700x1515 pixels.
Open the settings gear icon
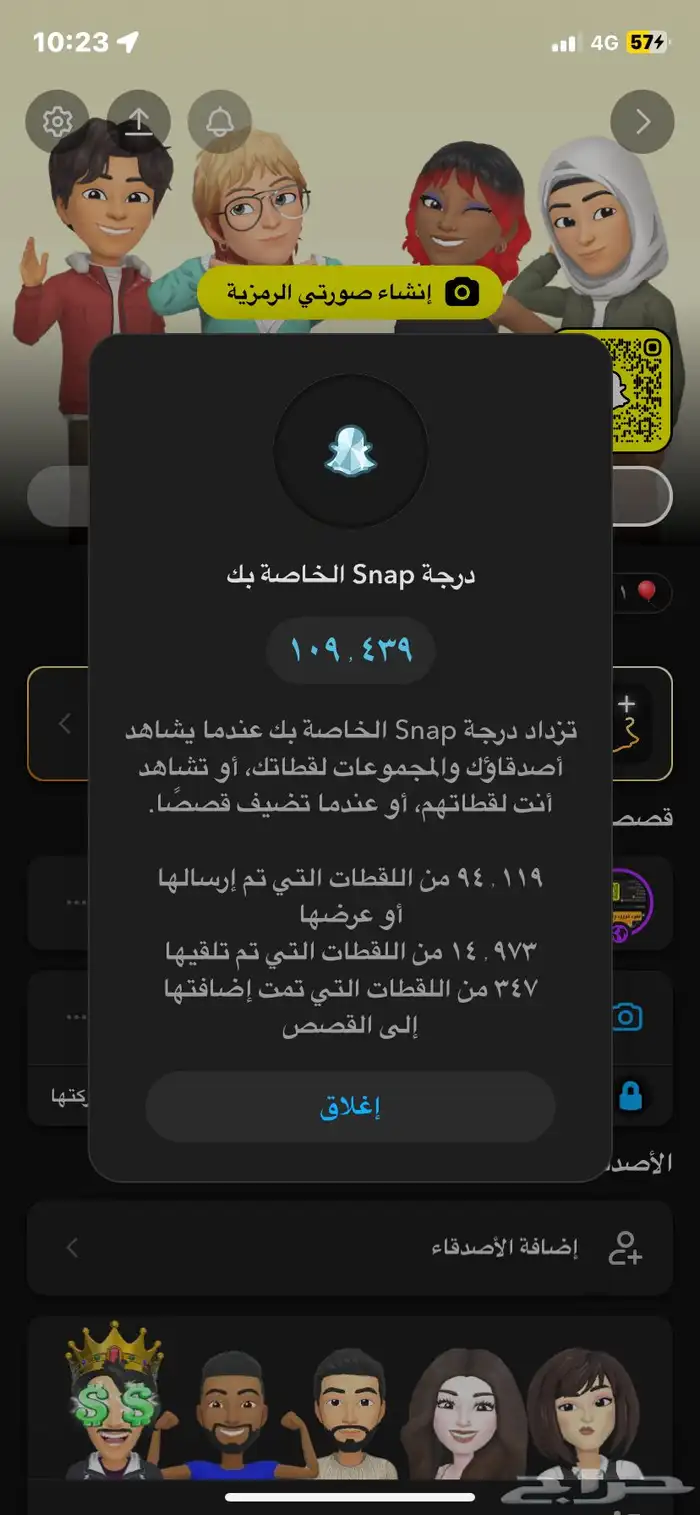click(x=57, y=122)
